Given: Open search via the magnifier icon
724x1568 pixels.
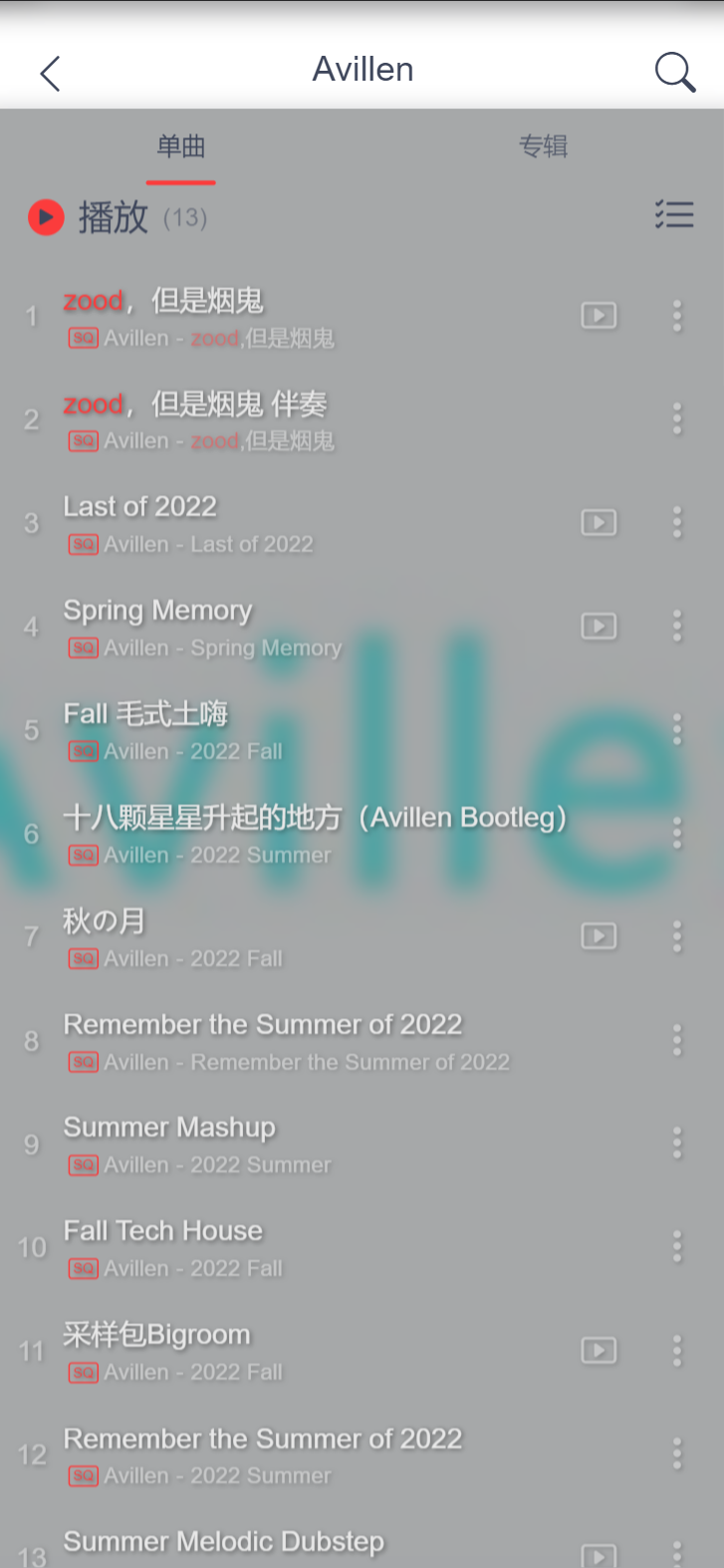Looking at the screenshot, I should [x=674, y=72].
